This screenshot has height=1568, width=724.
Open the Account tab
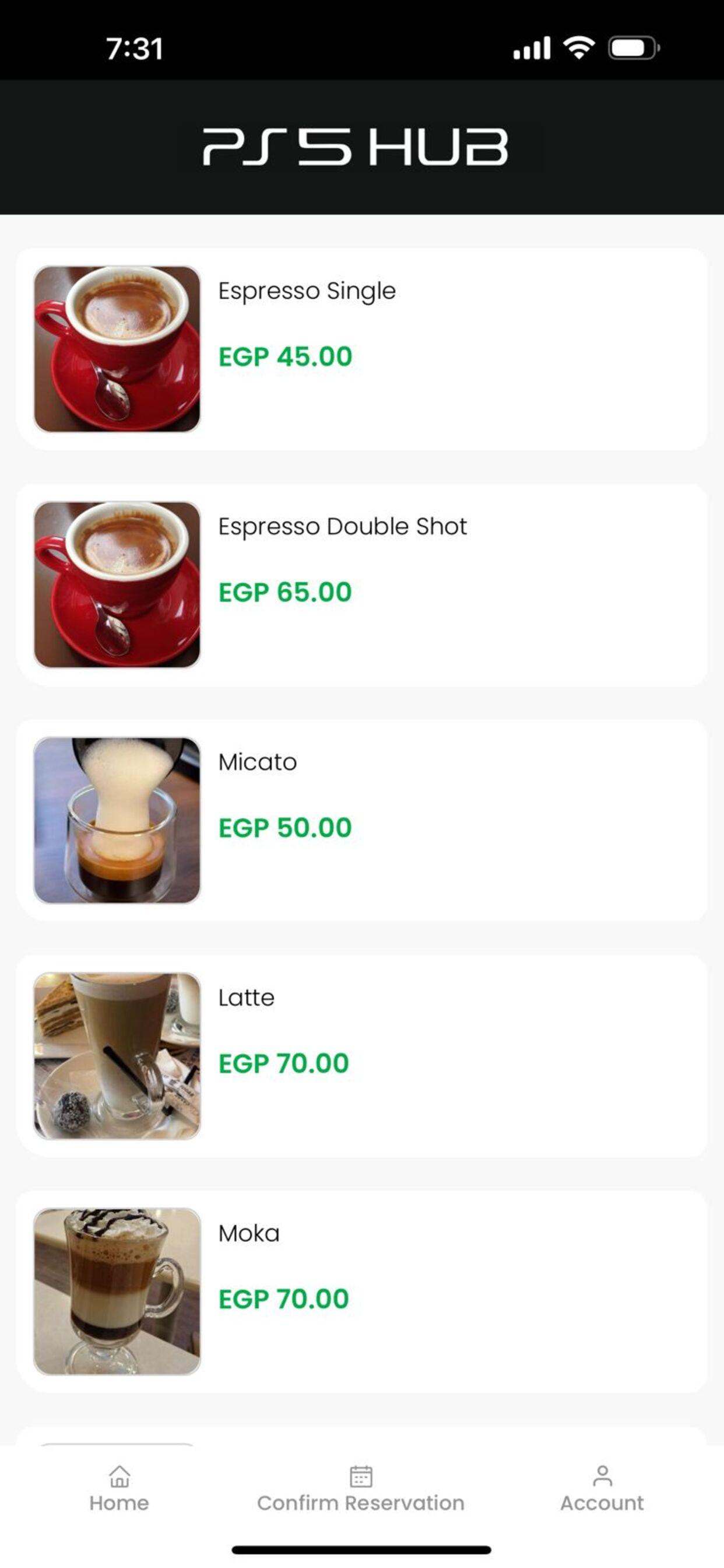(602, 1489)
